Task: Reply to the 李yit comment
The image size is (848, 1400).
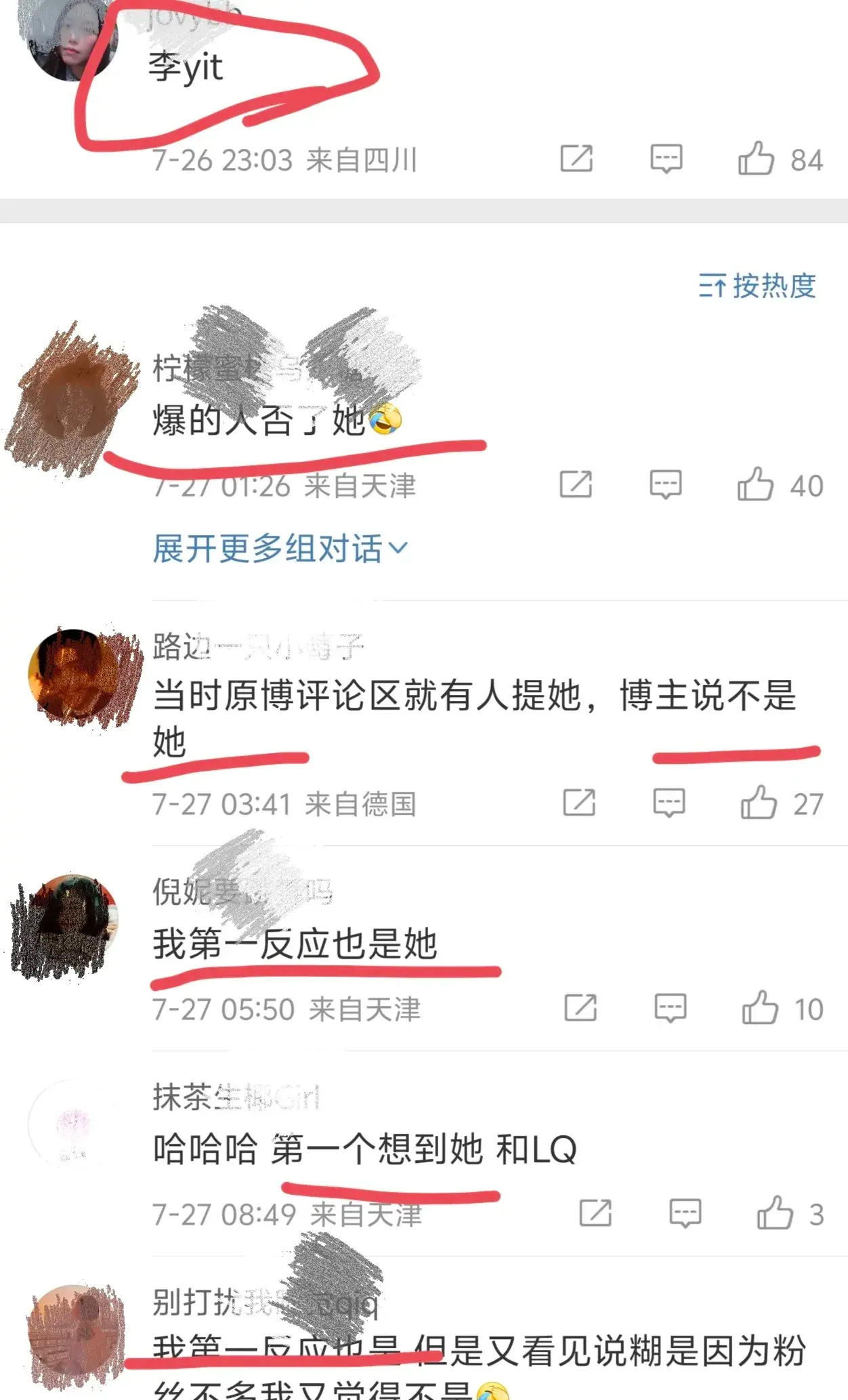Action: [666, 159]
